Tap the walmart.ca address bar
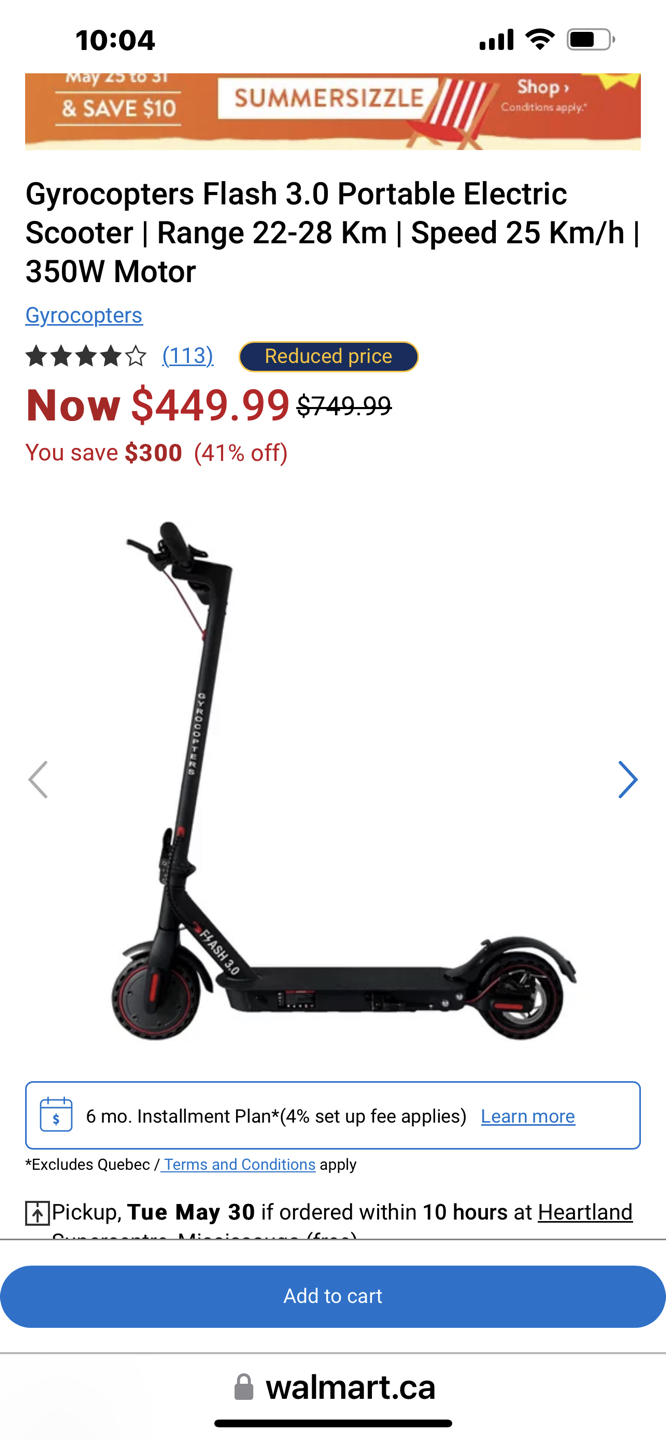Image resolution: width=666 pixels, height=1440 pixels. (x=333, y=1387)
